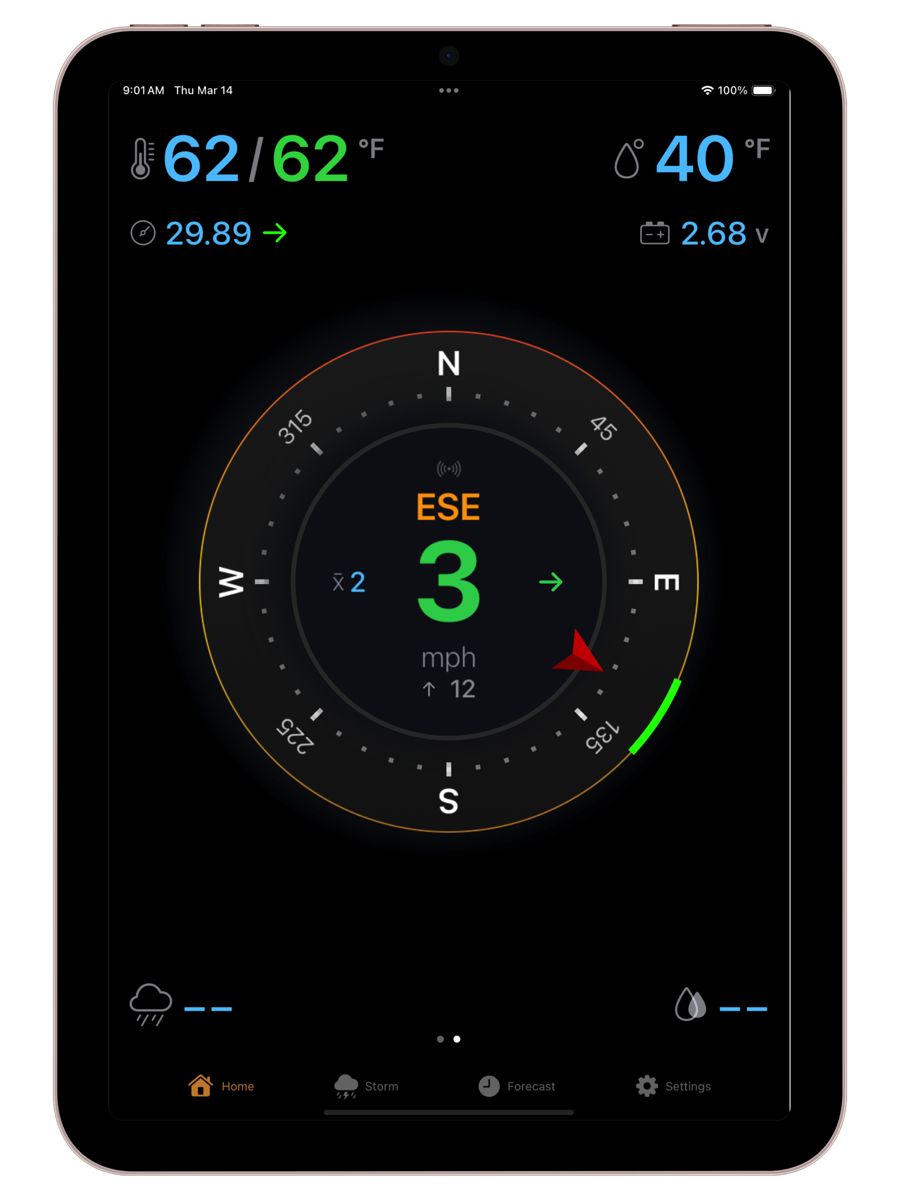The height and width of the screenshot is (1200, 900).
Task: Select the Storm cloud tab icon
Action: 344,1083
